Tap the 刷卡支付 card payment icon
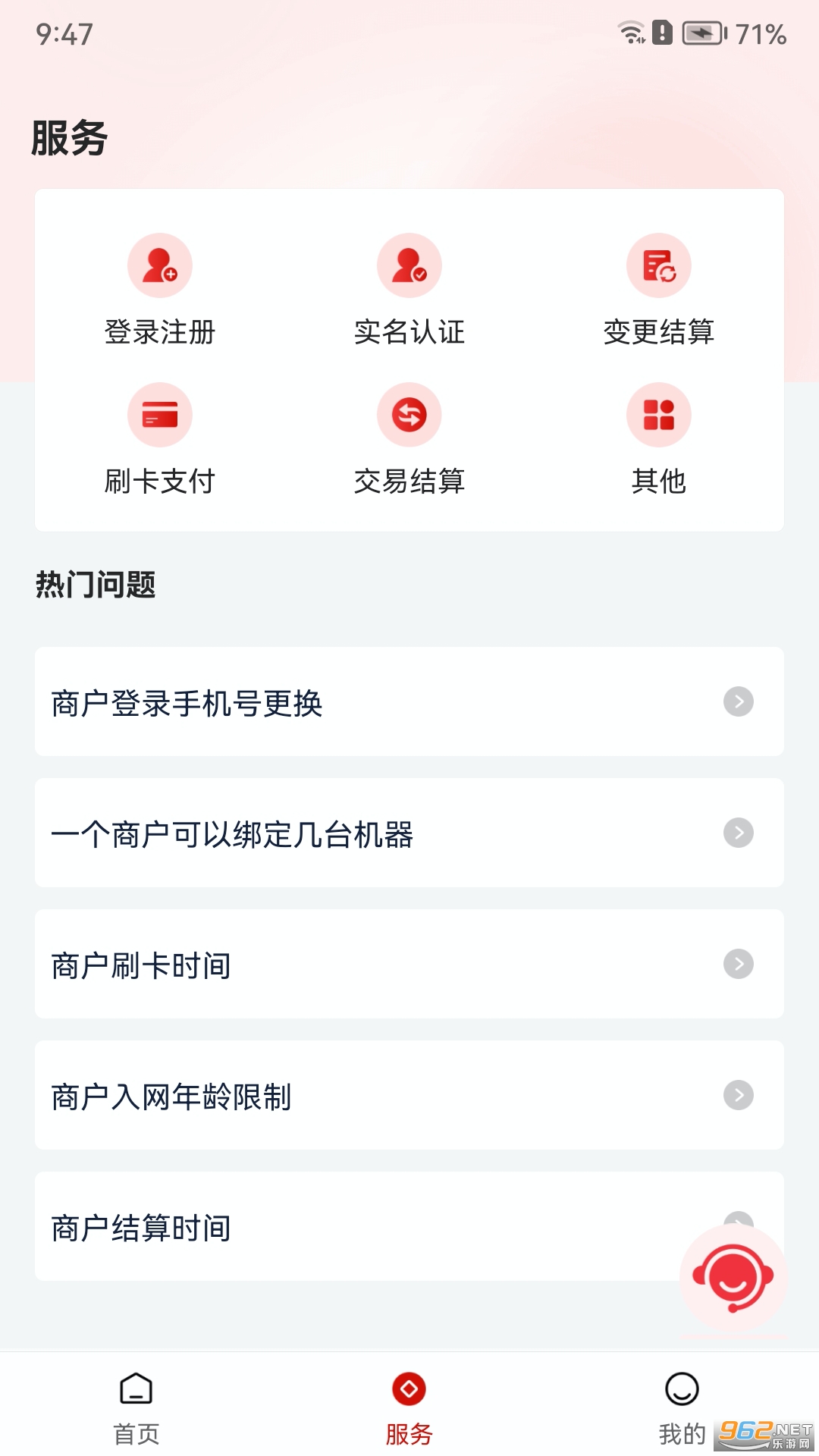819x1456 pixels. click(x=158, y=414)
